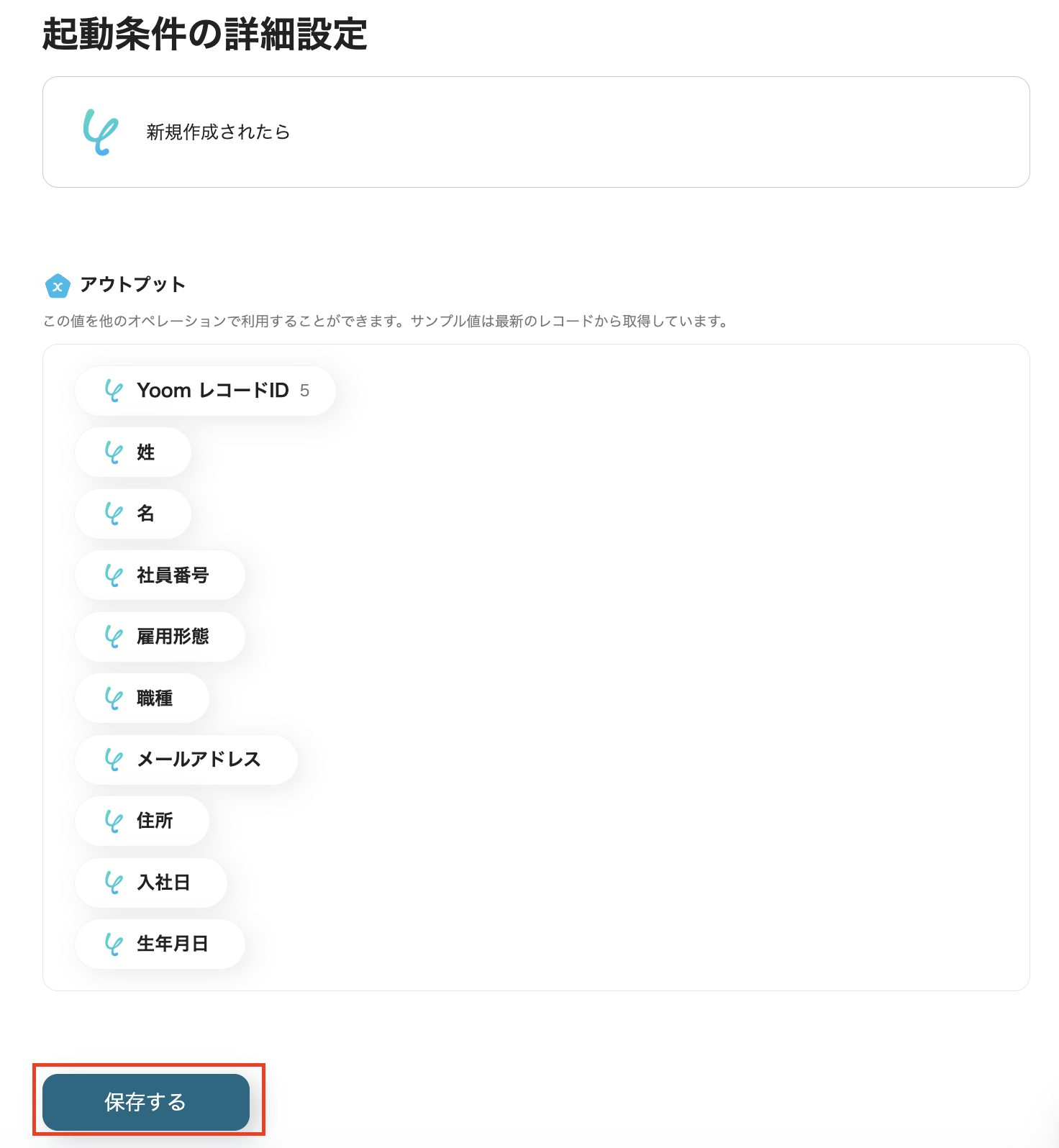Image resolution: width=1059 pixels, height=1148 pixels.
Task: Select the 住所 output chip
Action: pos(142,821)
